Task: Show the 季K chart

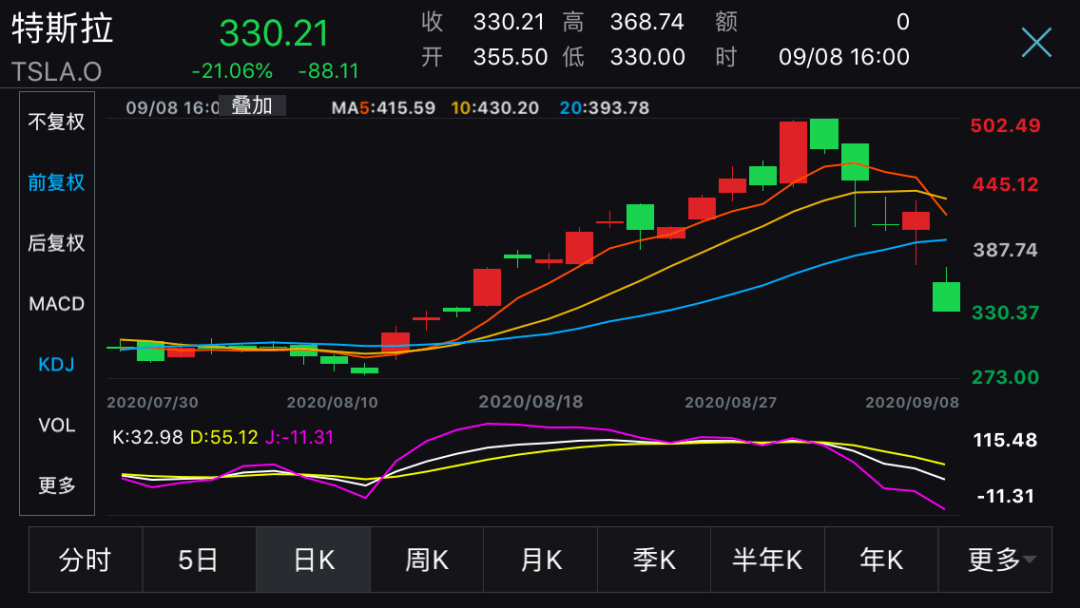Action: pos(653,560)
